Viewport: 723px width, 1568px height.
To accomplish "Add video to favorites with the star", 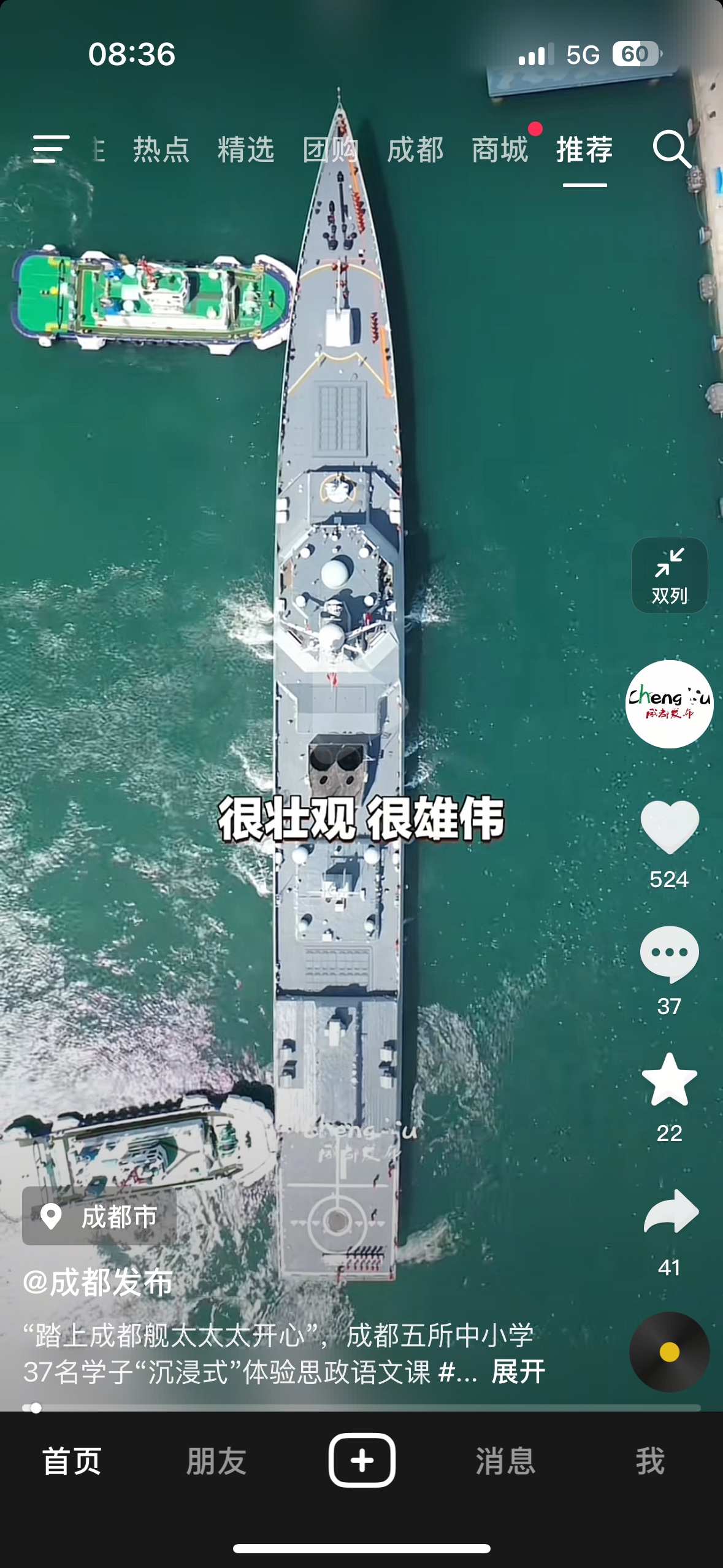I will [x=670, y=1080].
